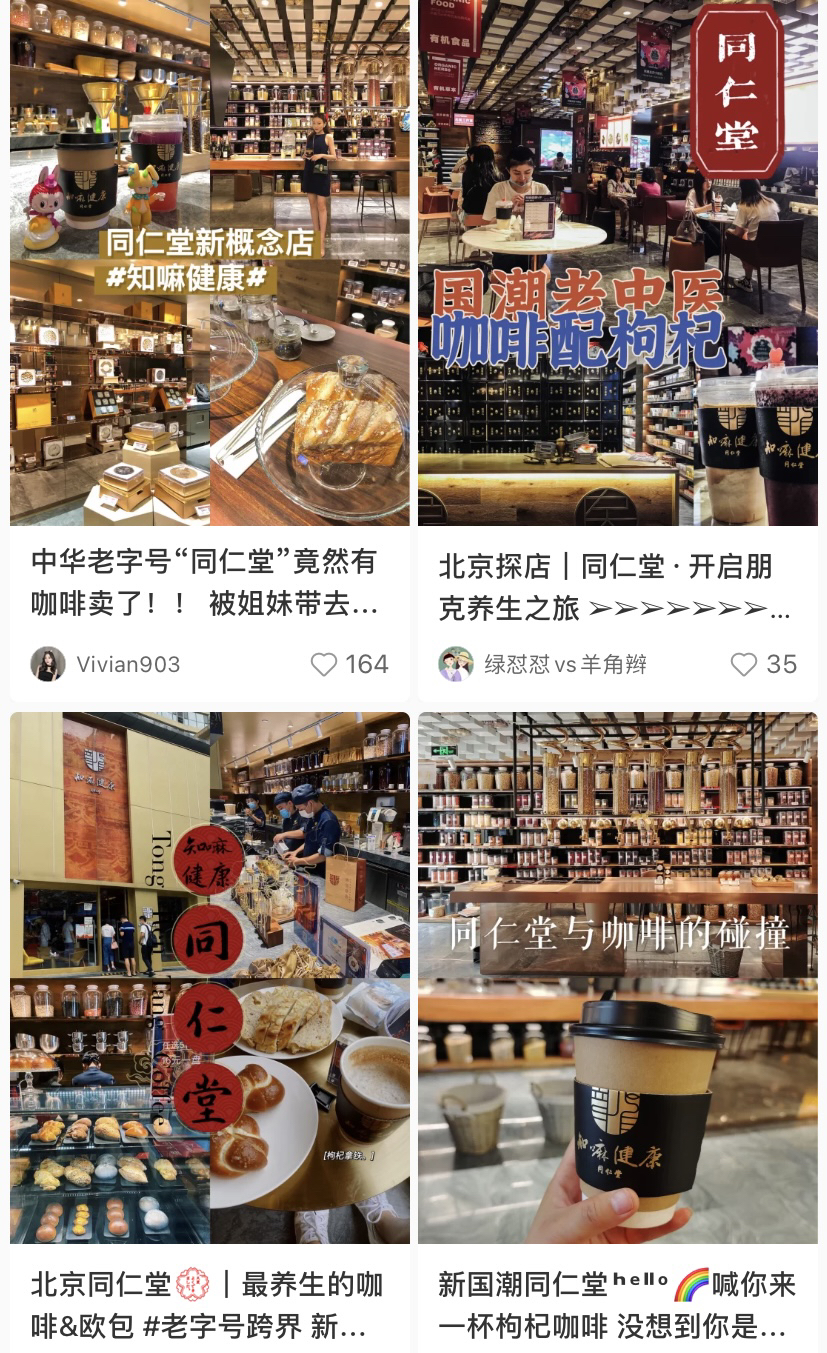The image size is (827, 1353).
Task: Like the post by 绿怼怼 vs 羊角辫
Action: (744, 665)
